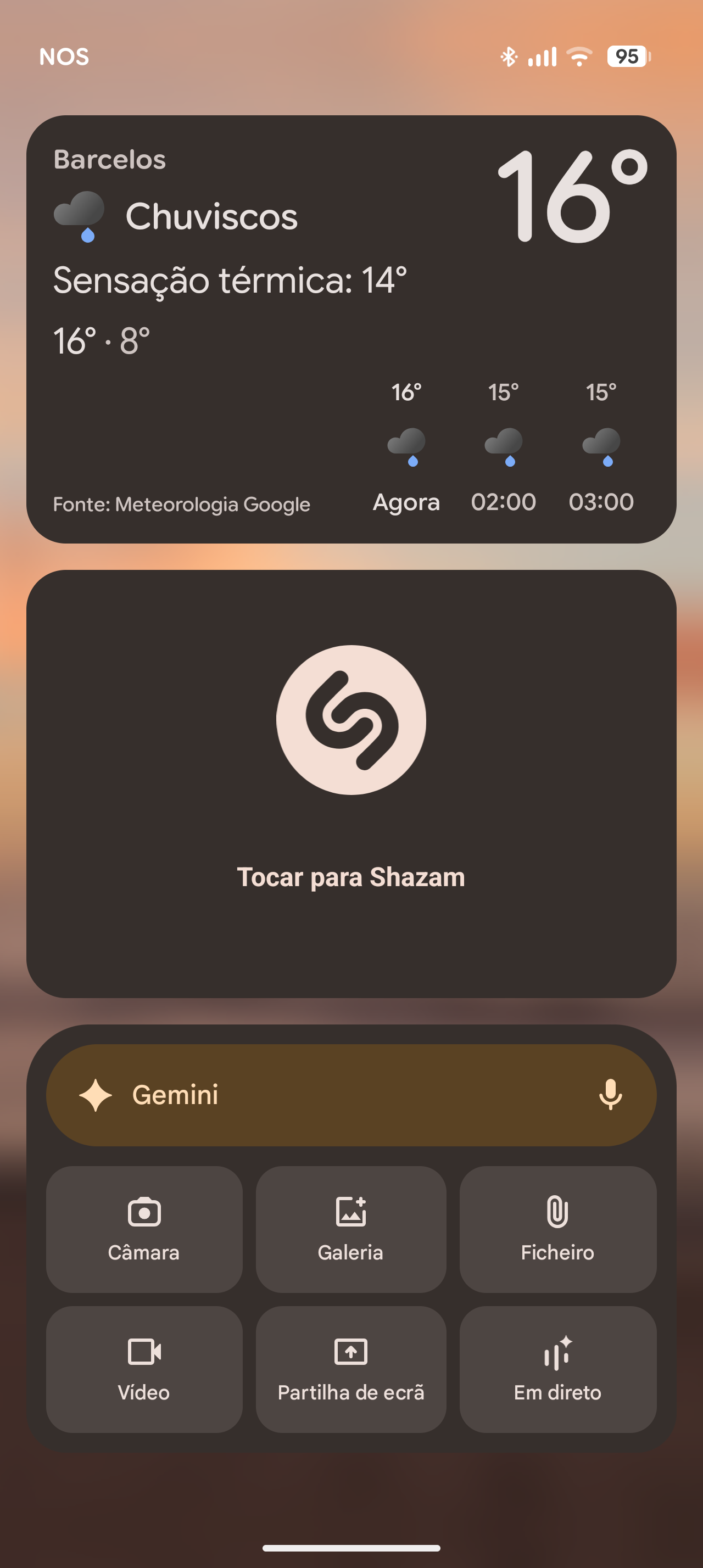
Task: Open Fonte: Meteorologia Google attribution
Action: tap(181, 504)
